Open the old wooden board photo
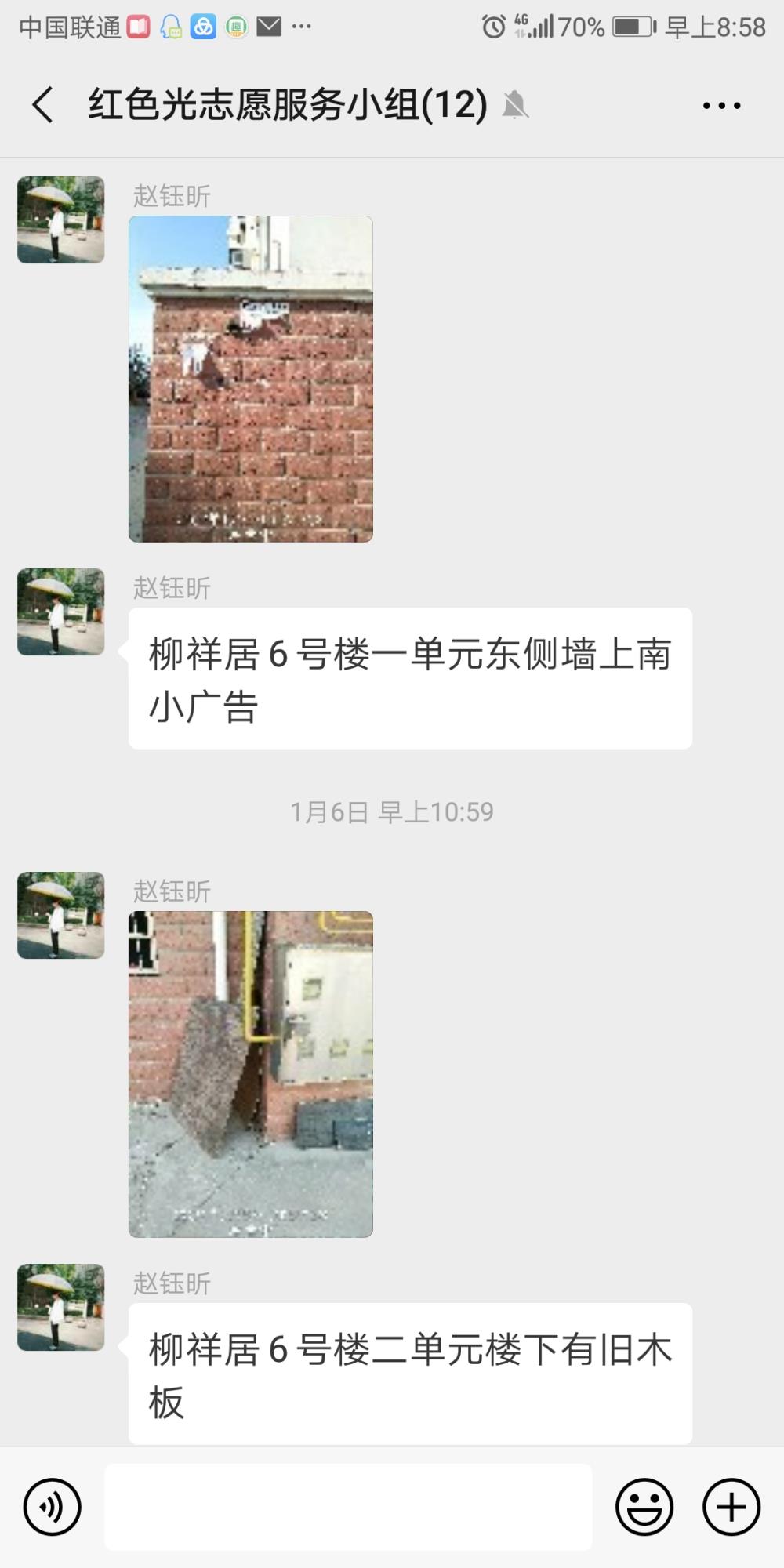Viewport: 784px width, 1568px height. (x=251, y=1074)
